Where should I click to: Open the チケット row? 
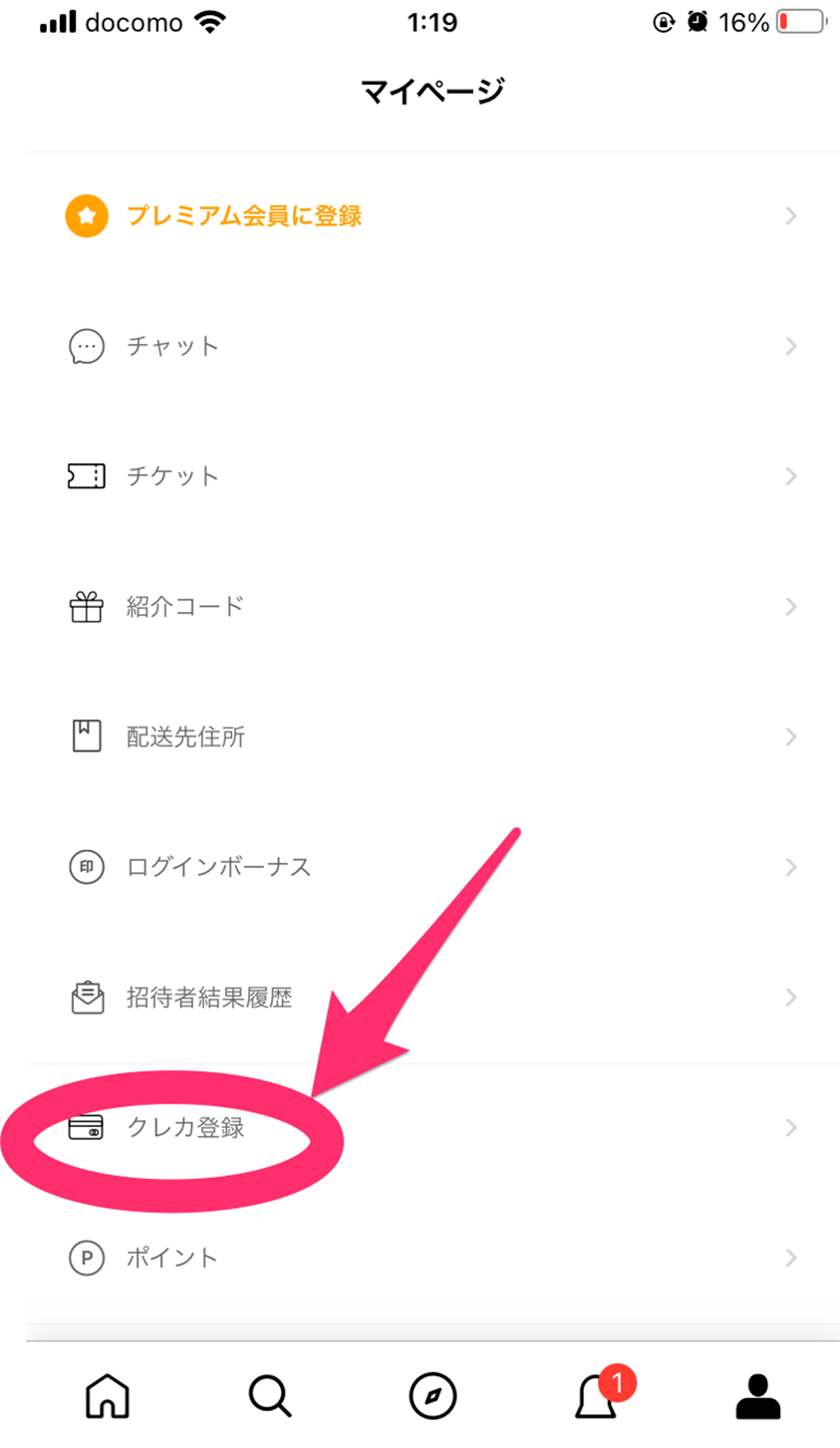[432, 476]
